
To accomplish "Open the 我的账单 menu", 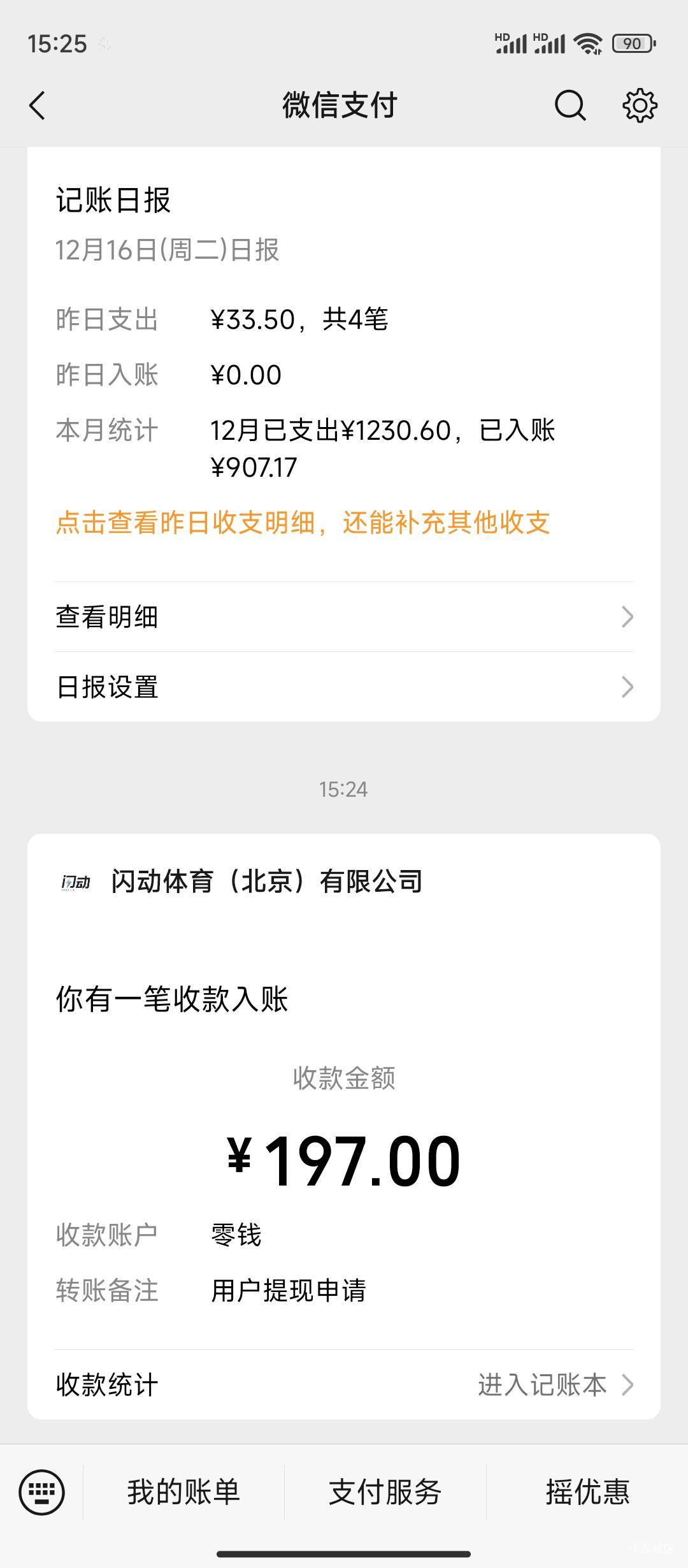I will pos(183,1492).
